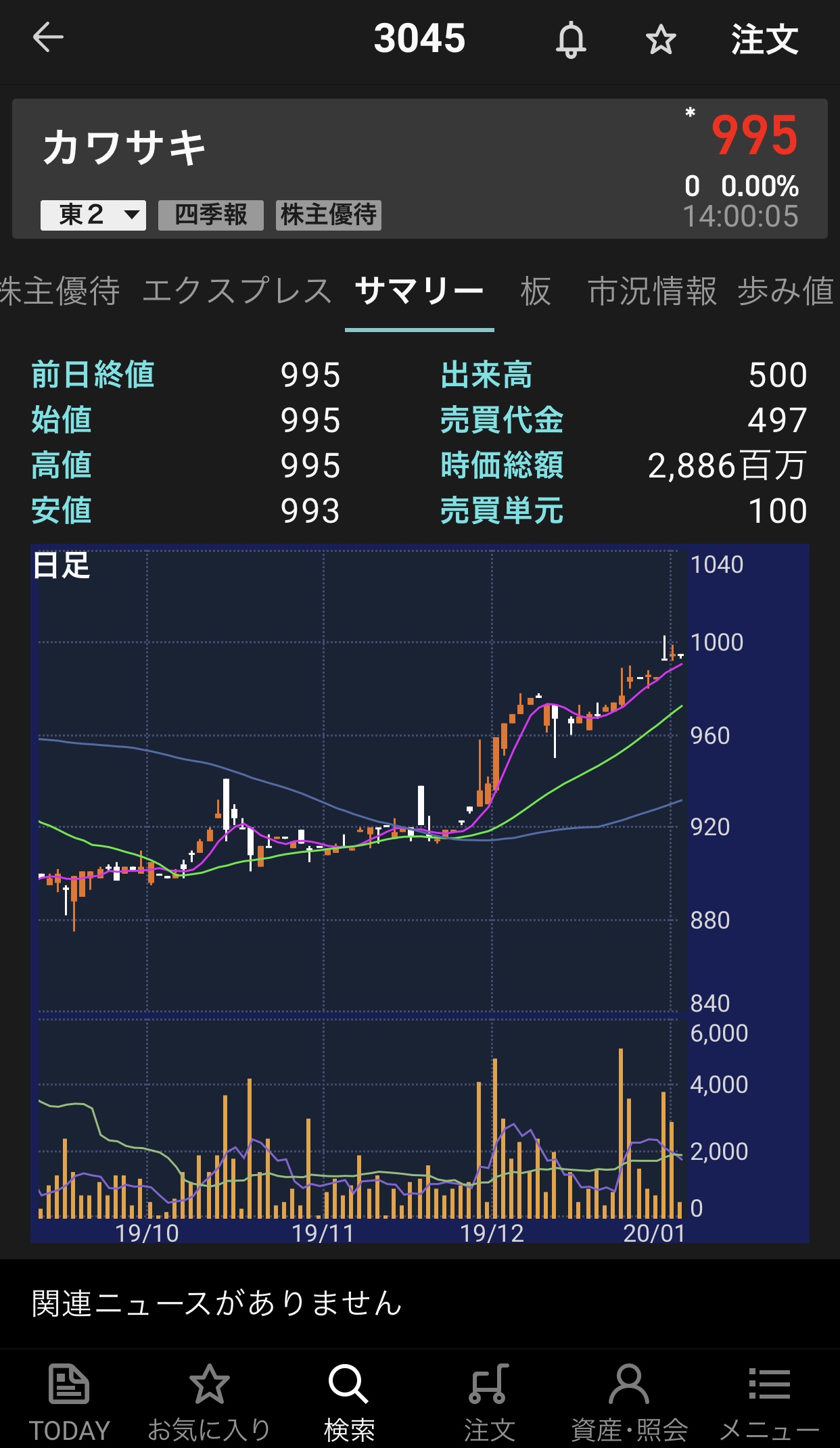Select the サマリー tab
The width and height of the screenshot is (840, 1448).
(419, 291)
